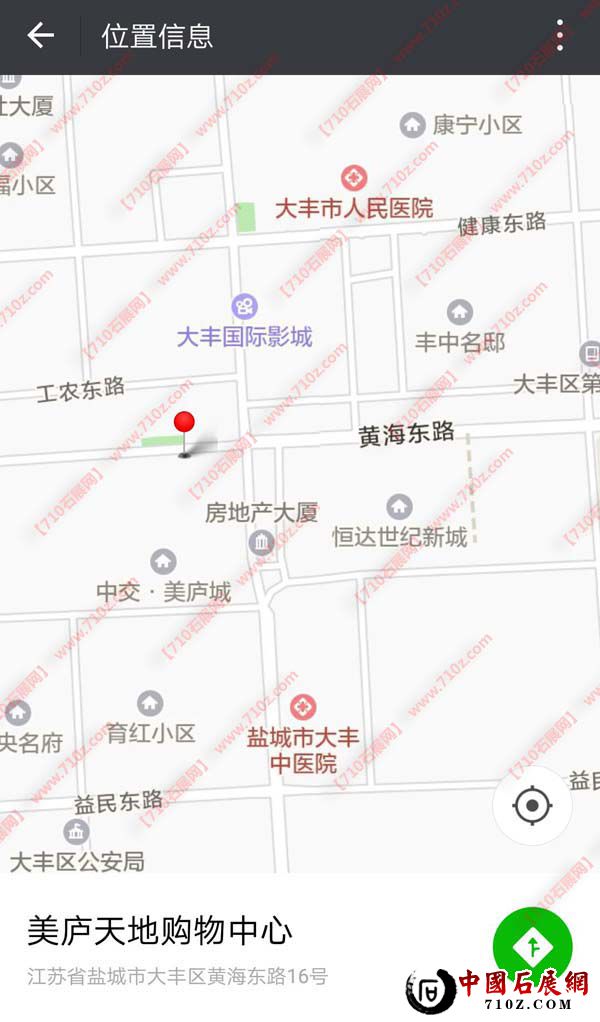Tap the red location pin
This screenshot has height=1022, width=600.
click(x=184, y=424)
